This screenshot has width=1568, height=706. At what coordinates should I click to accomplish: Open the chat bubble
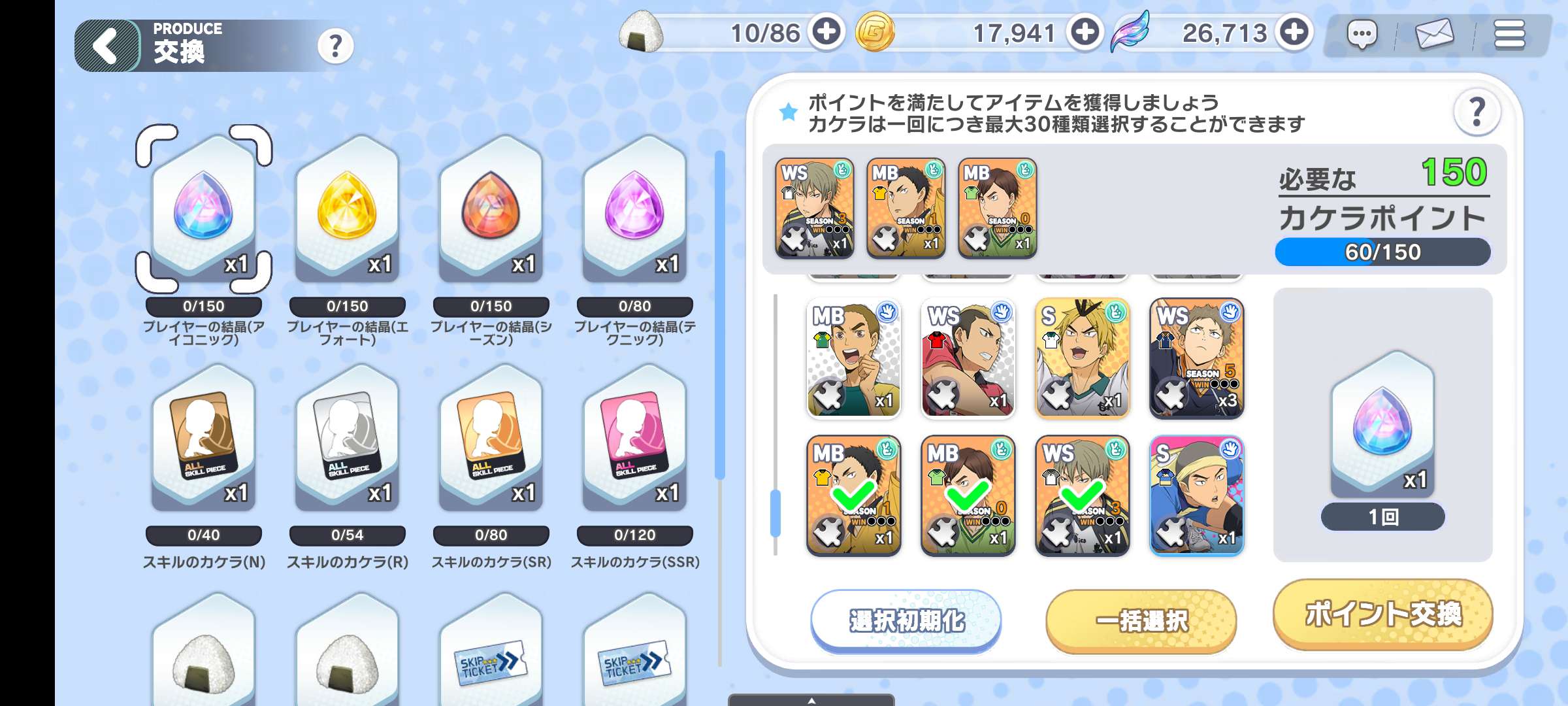(1362, 34)
